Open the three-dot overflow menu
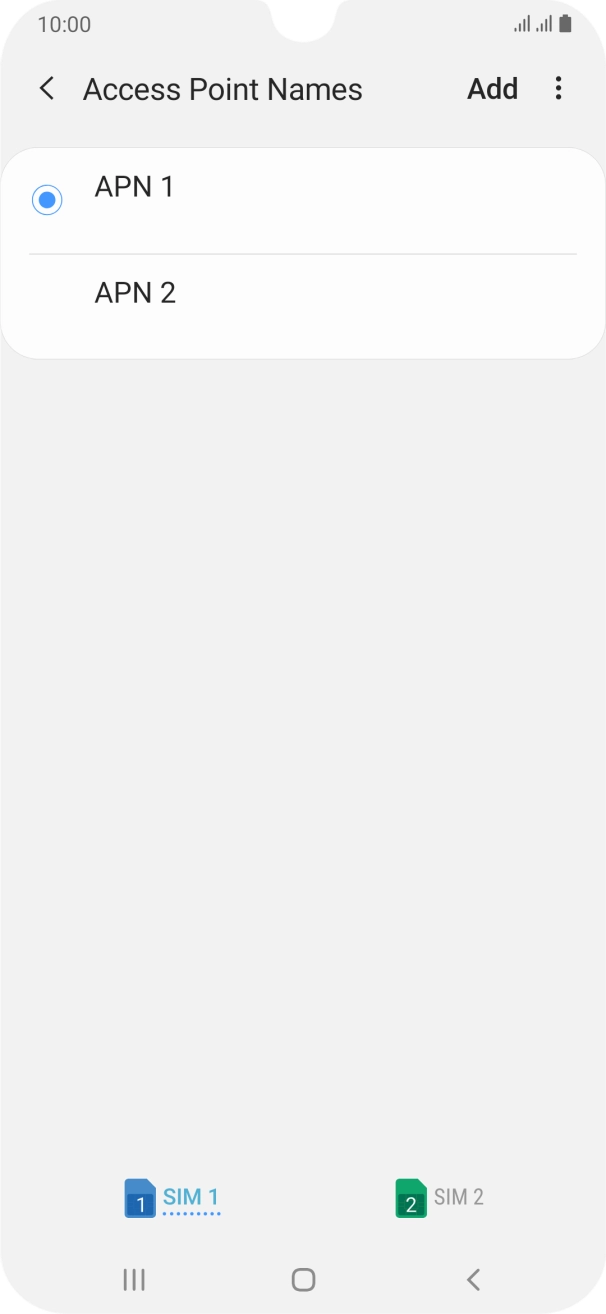Image resolution: width=606 pixels, height=1314 pixels. [x=558, y=89]
